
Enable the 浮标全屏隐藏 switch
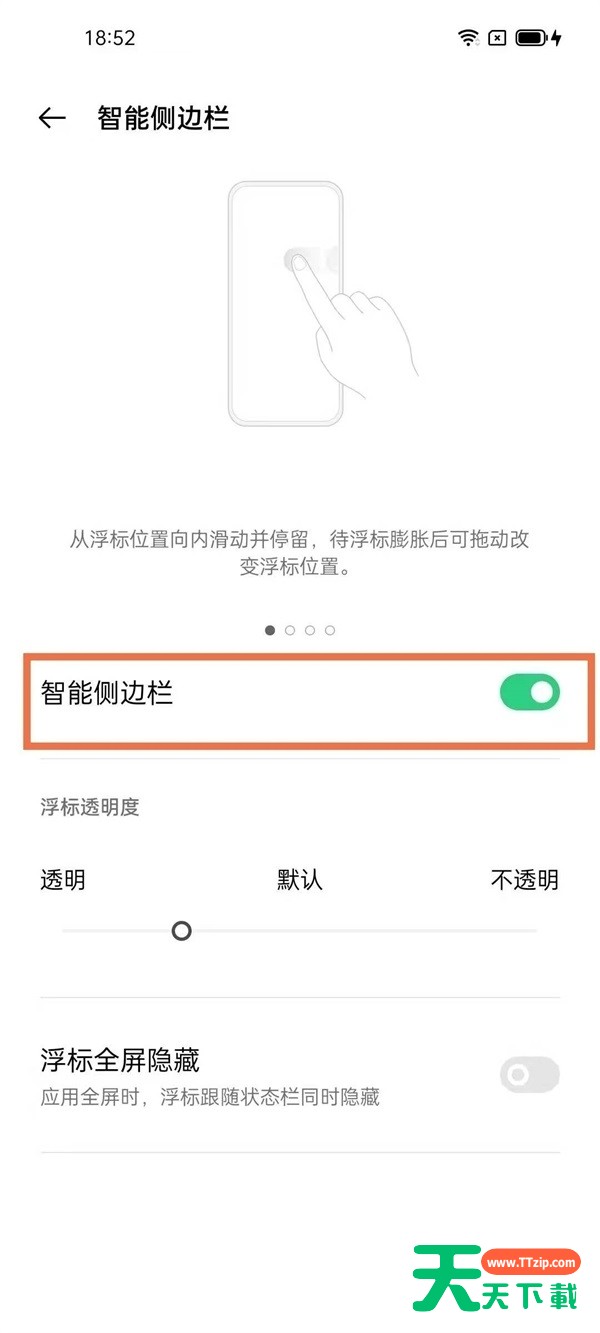pos(529,1075)
